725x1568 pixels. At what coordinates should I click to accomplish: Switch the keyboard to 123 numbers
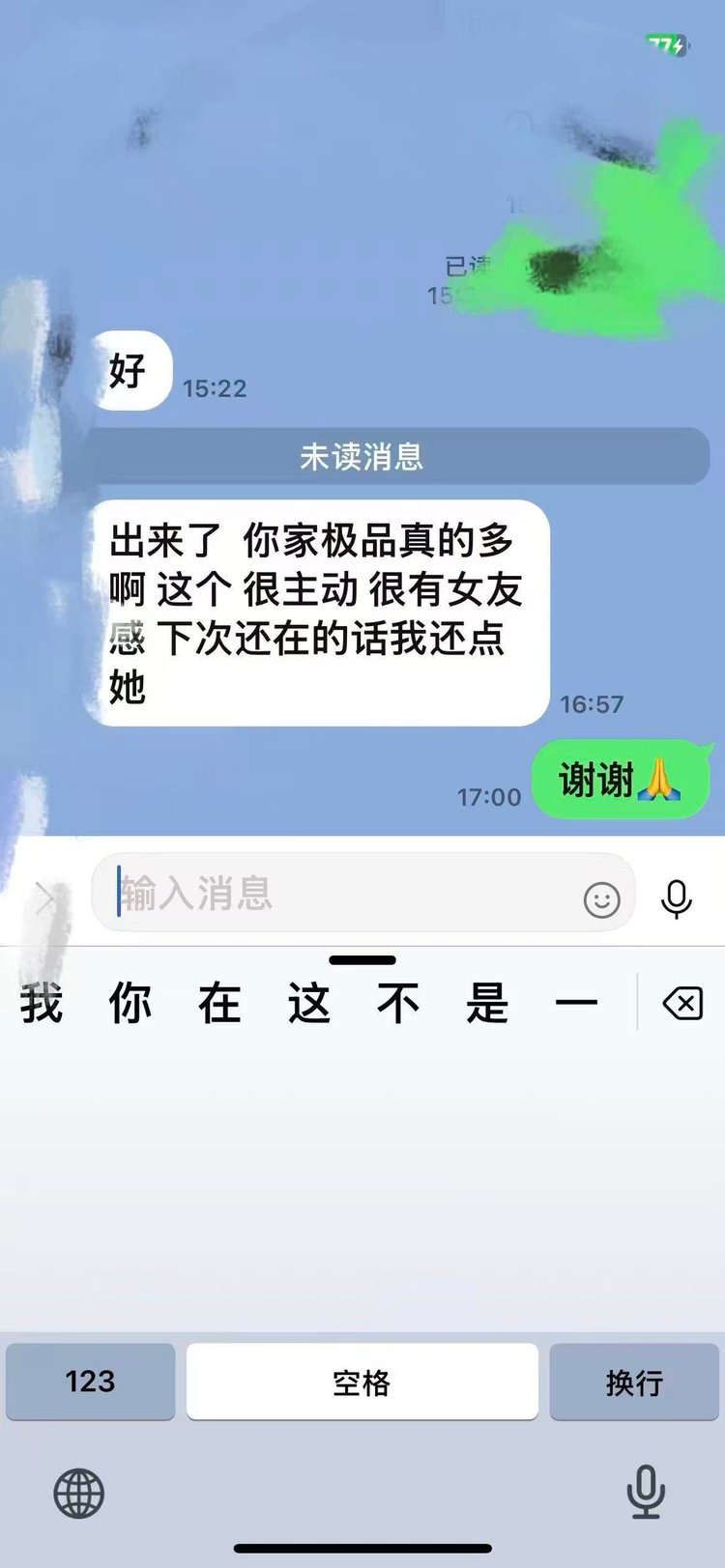[91, 1382]
